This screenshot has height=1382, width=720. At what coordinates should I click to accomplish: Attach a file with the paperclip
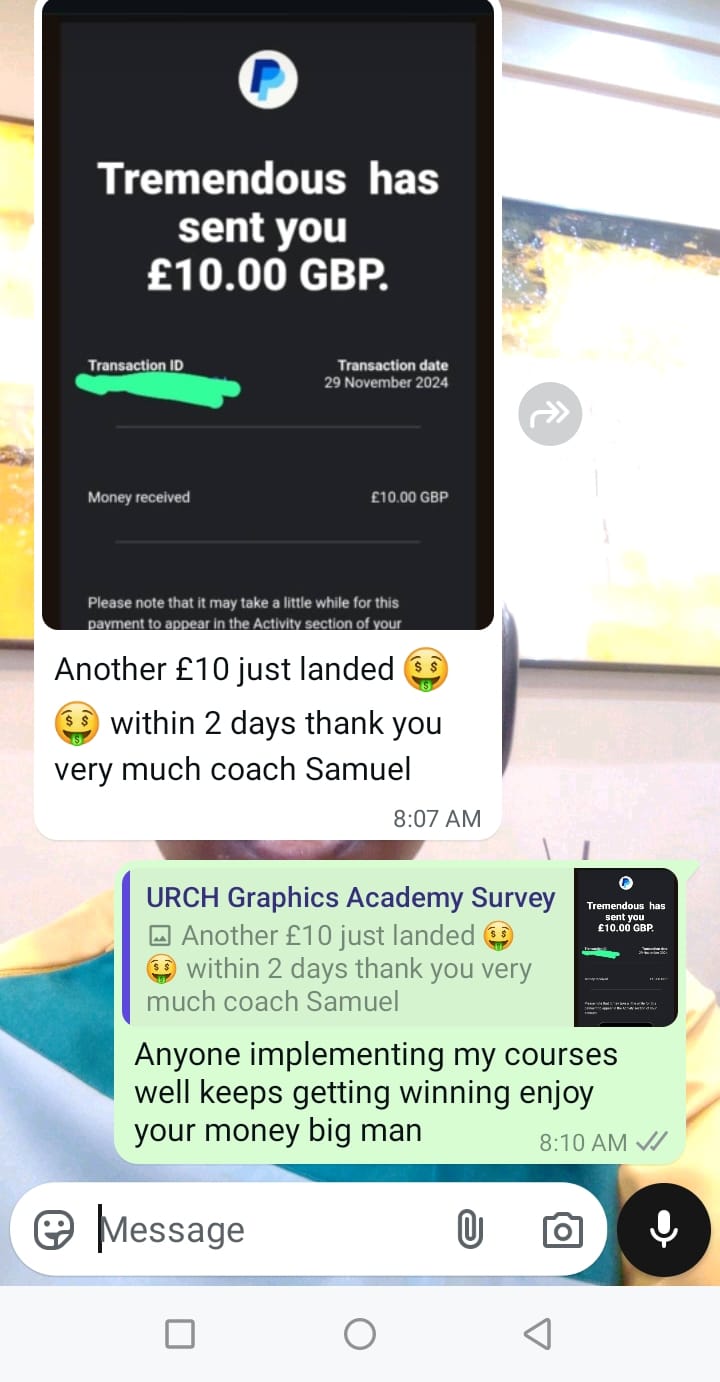pos(470,1229)
